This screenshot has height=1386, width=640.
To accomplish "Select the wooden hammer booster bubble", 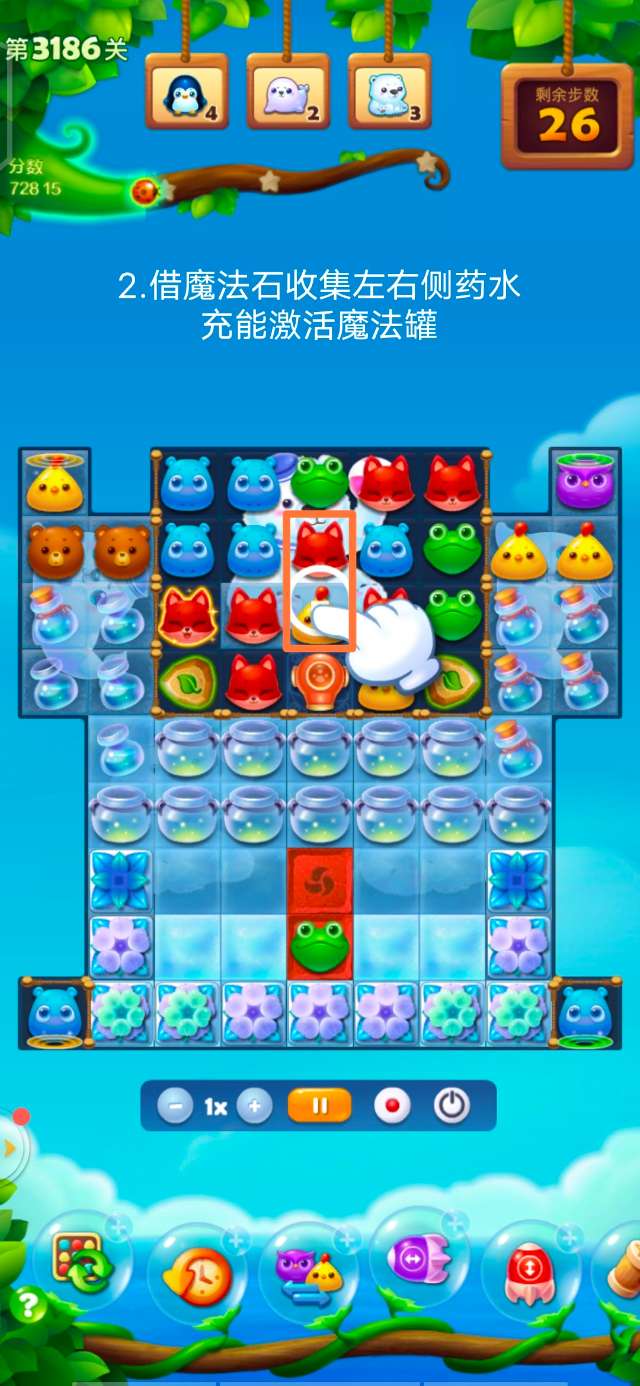I will (625, 1270).
